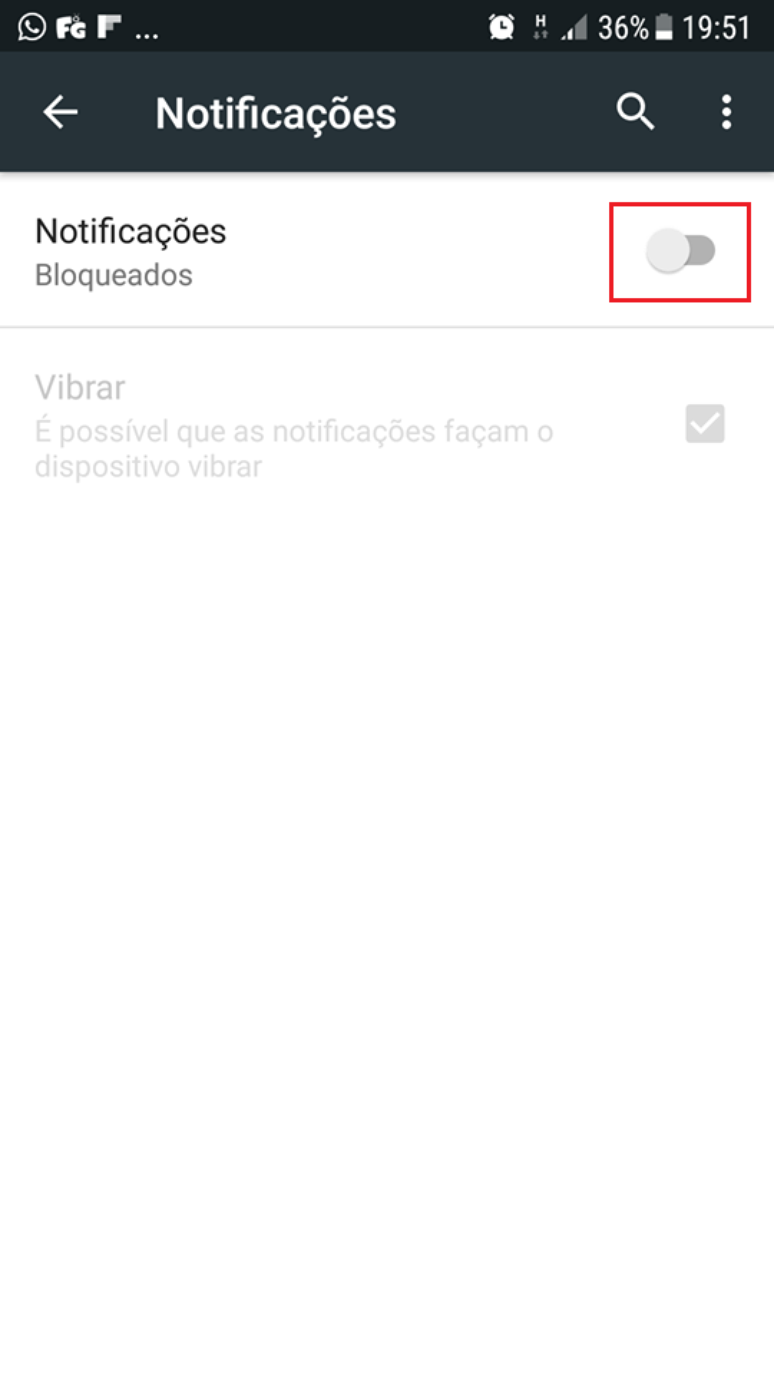Open search in the Notificações toolbar
This screenshot has height=1376, width=774.
pos(635,112)
